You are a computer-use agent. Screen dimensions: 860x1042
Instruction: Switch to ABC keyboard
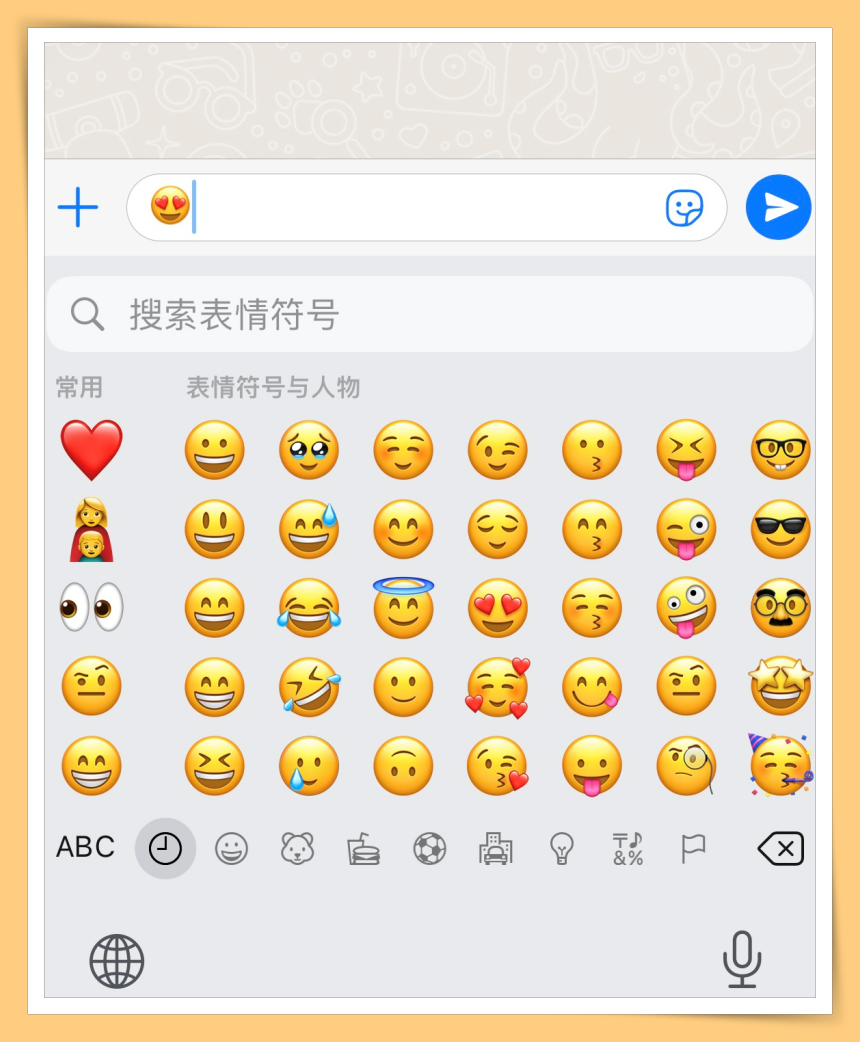[x=85, y=848]
